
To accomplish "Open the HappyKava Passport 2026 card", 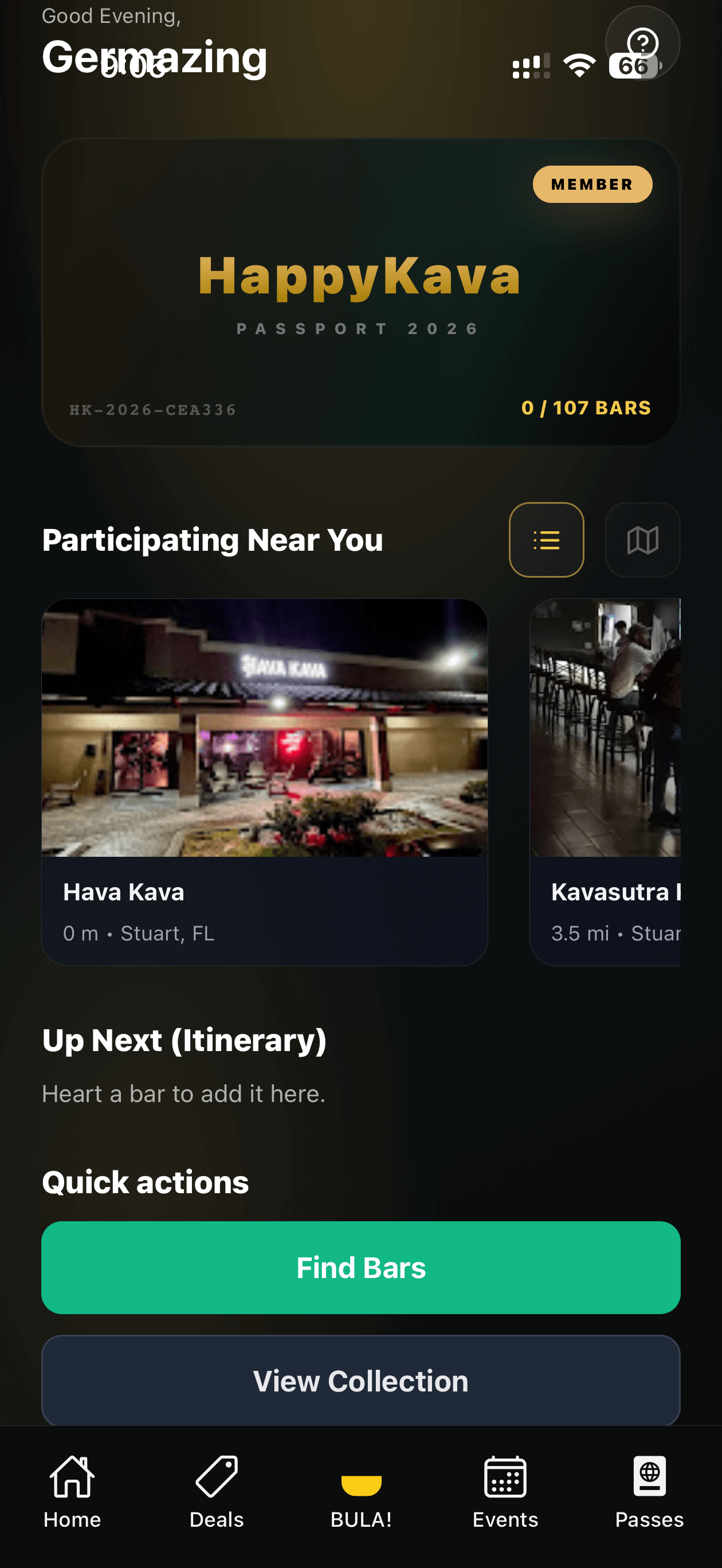I will 360,292.
